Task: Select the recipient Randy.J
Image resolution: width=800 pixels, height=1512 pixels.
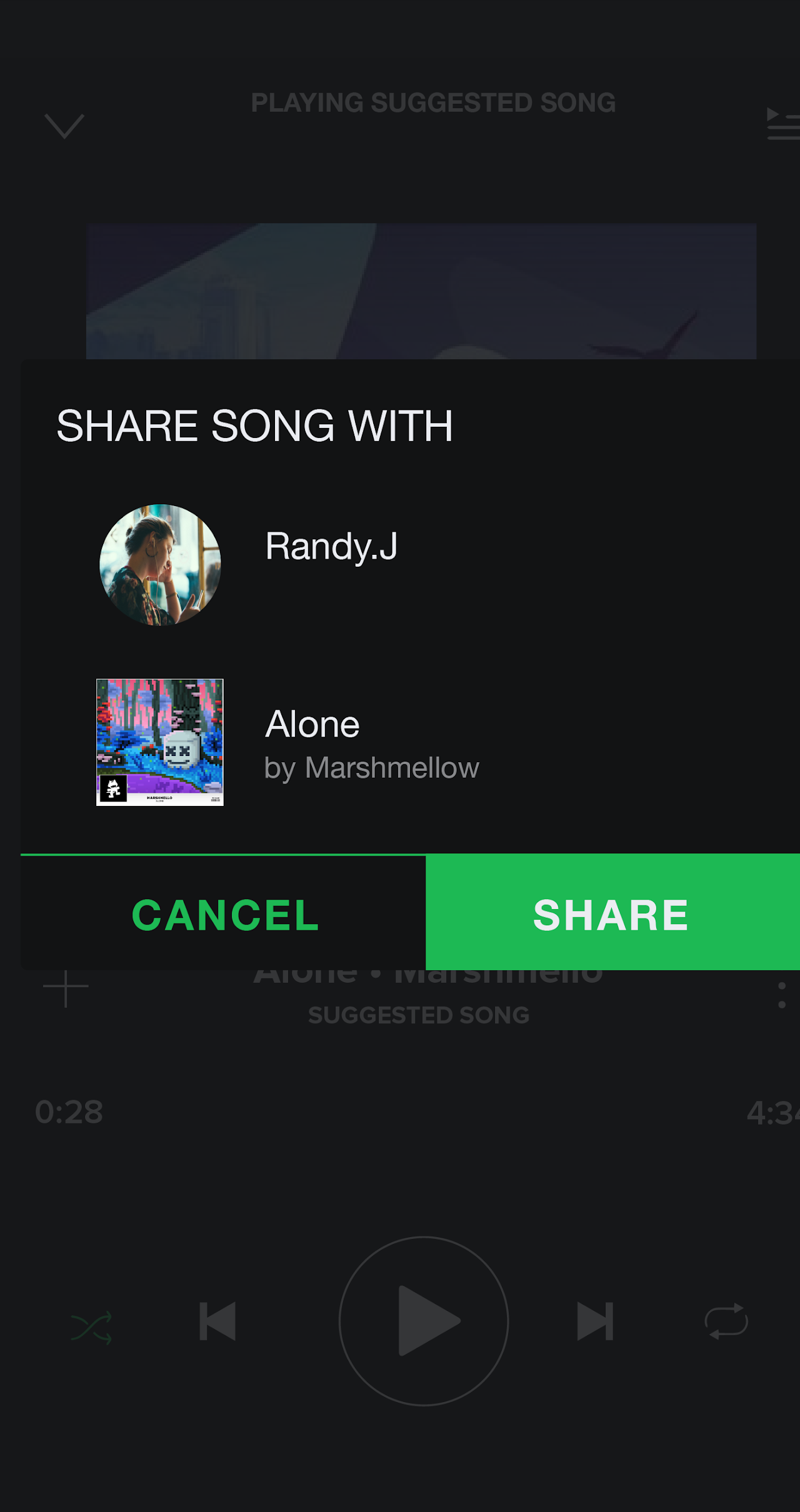Action: [330, 547]
